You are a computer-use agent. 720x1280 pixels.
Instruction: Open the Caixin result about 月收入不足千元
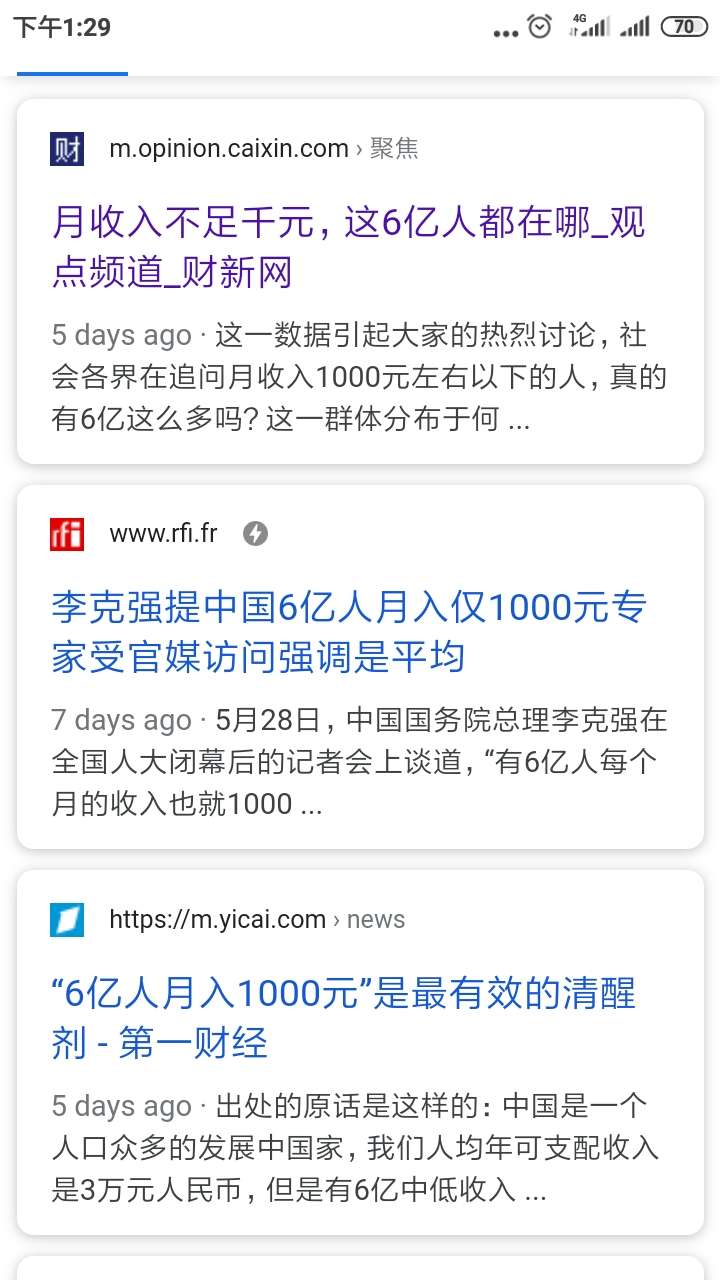tap(348, 247)
